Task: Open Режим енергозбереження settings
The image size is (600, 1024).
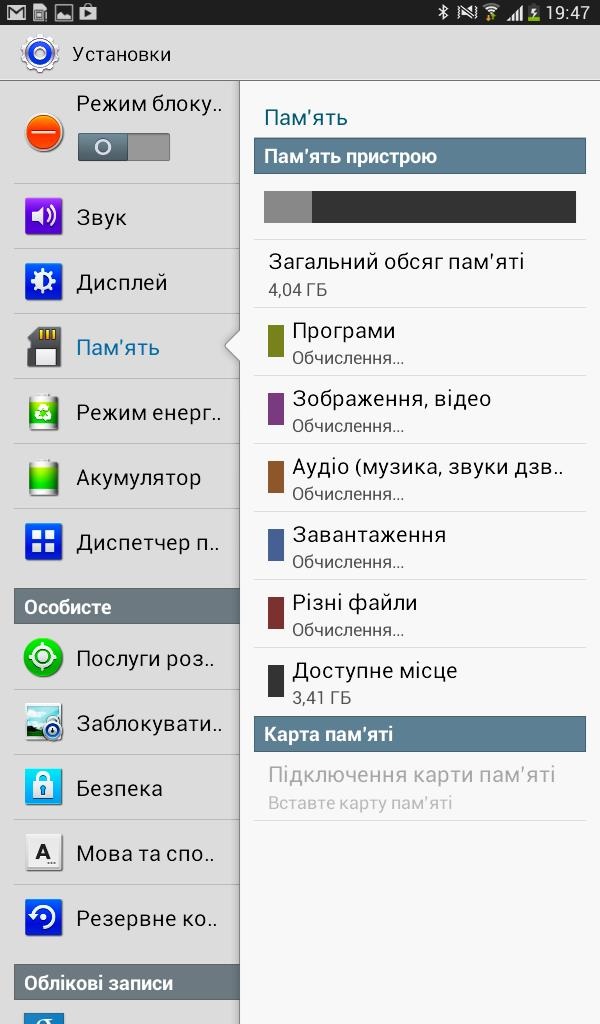Action: click(120, 412)
